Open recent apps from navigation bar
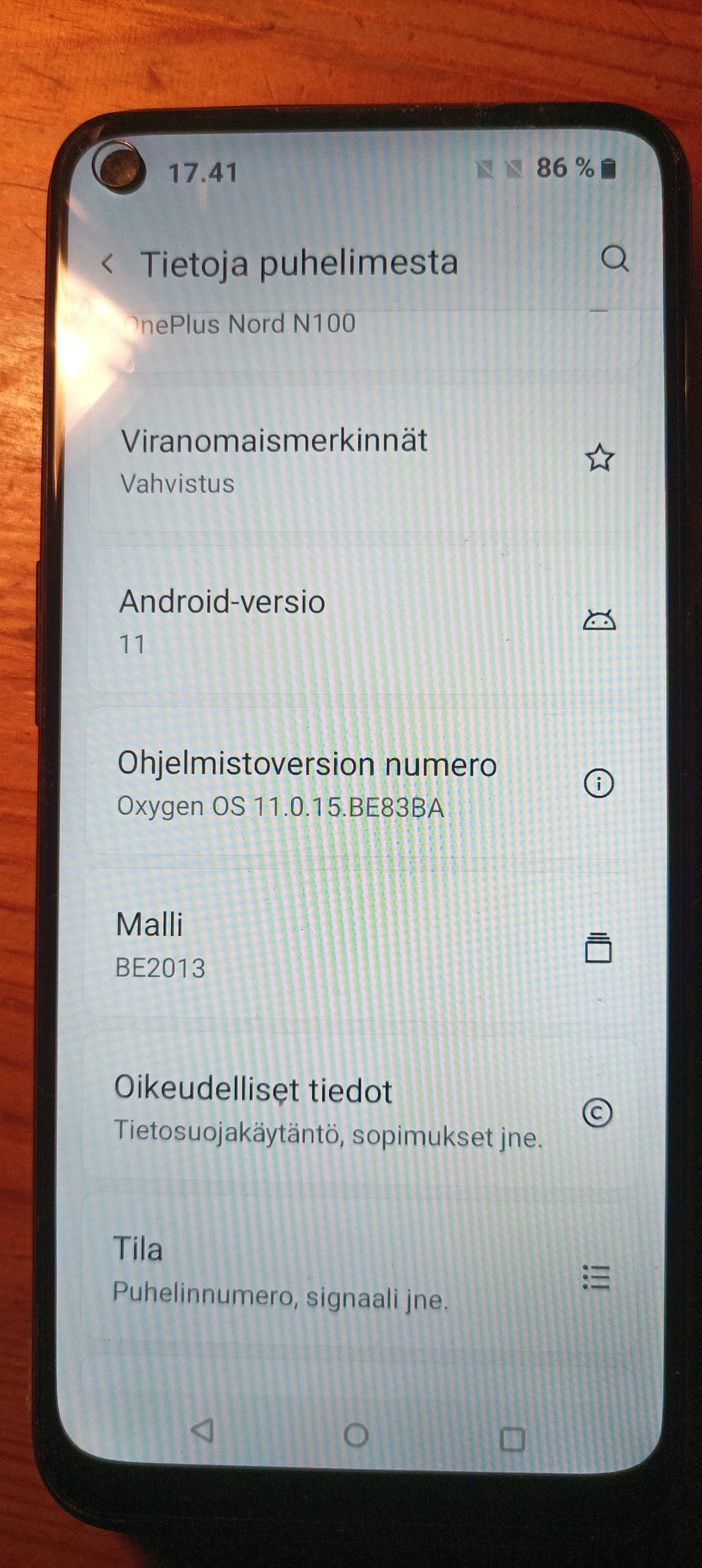The width and height of the screenshot is (702, 1568). pyautogui.click(x=512, y=1439)
